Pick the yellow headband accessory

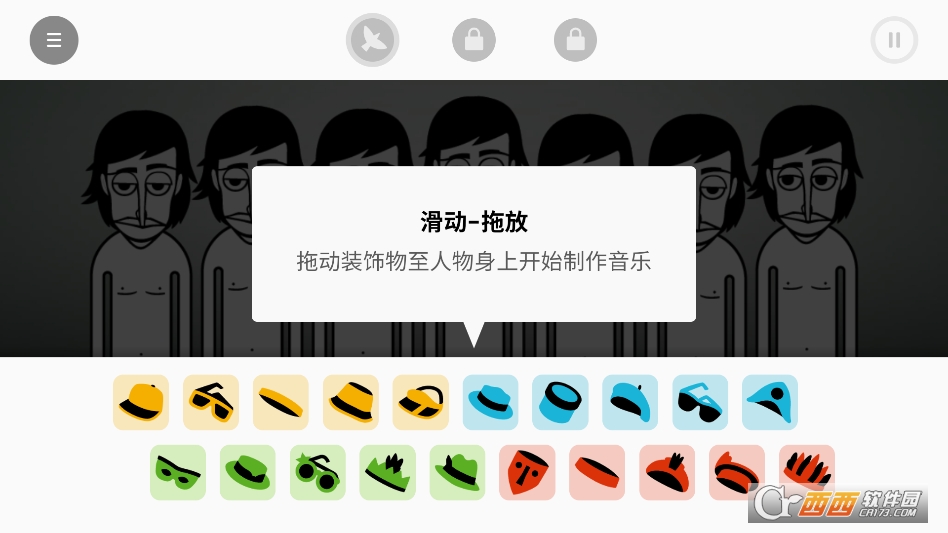pyautogui.click(x=281, y=403)
